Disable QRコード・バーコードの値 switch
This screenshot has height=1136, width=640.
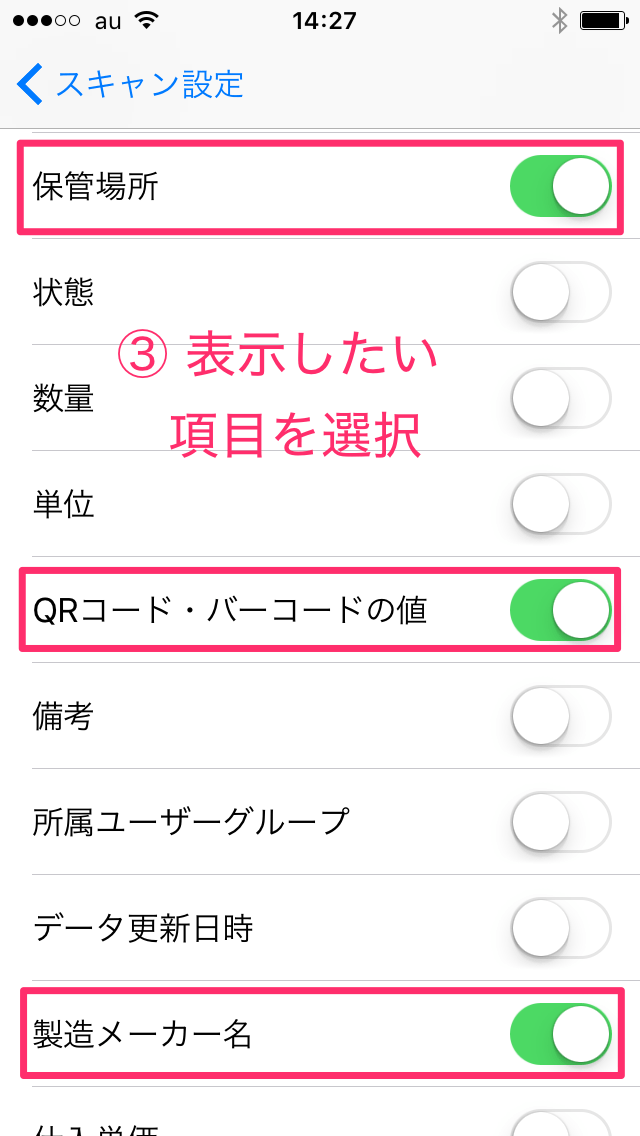click(561, 609)
